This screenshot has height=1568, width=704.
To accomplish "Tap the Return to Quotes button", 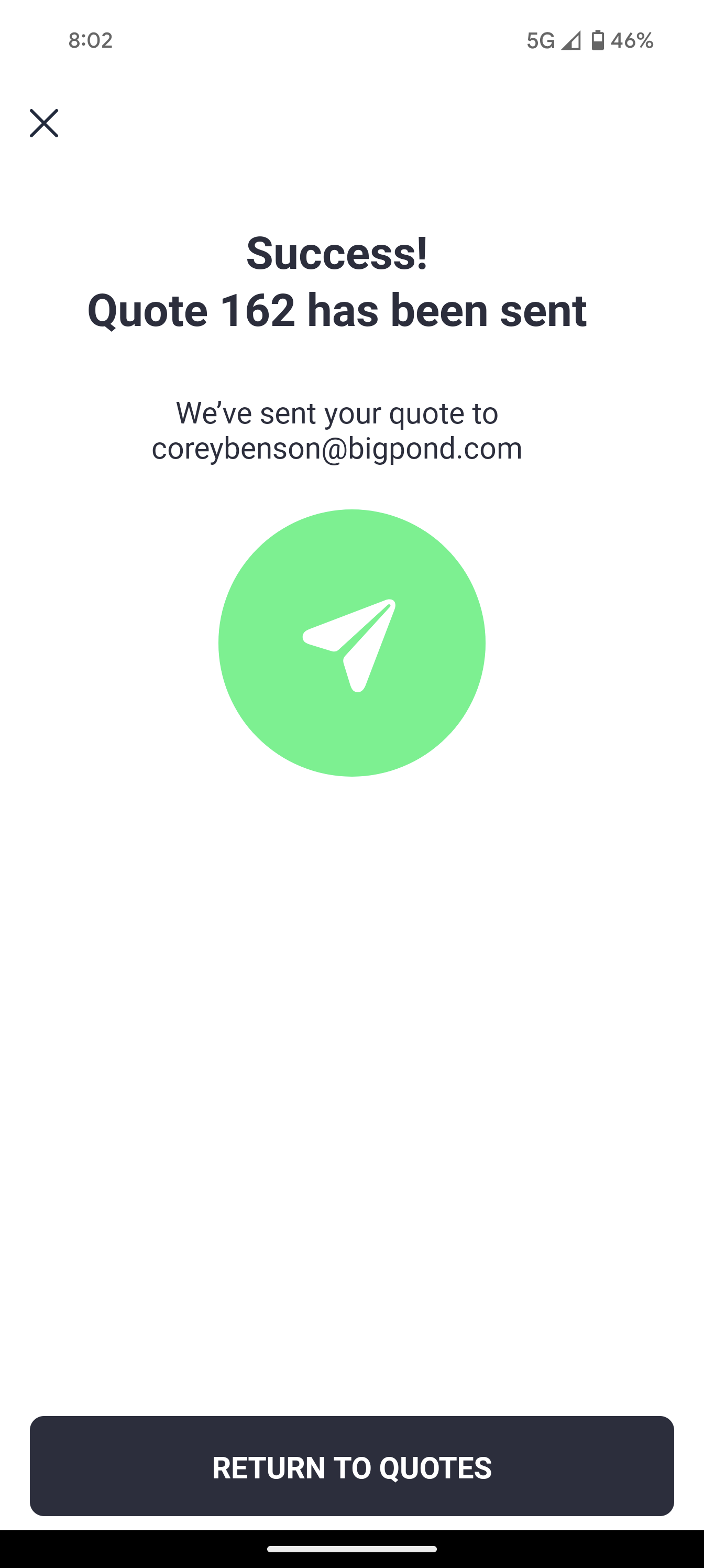I will 351,1466.
